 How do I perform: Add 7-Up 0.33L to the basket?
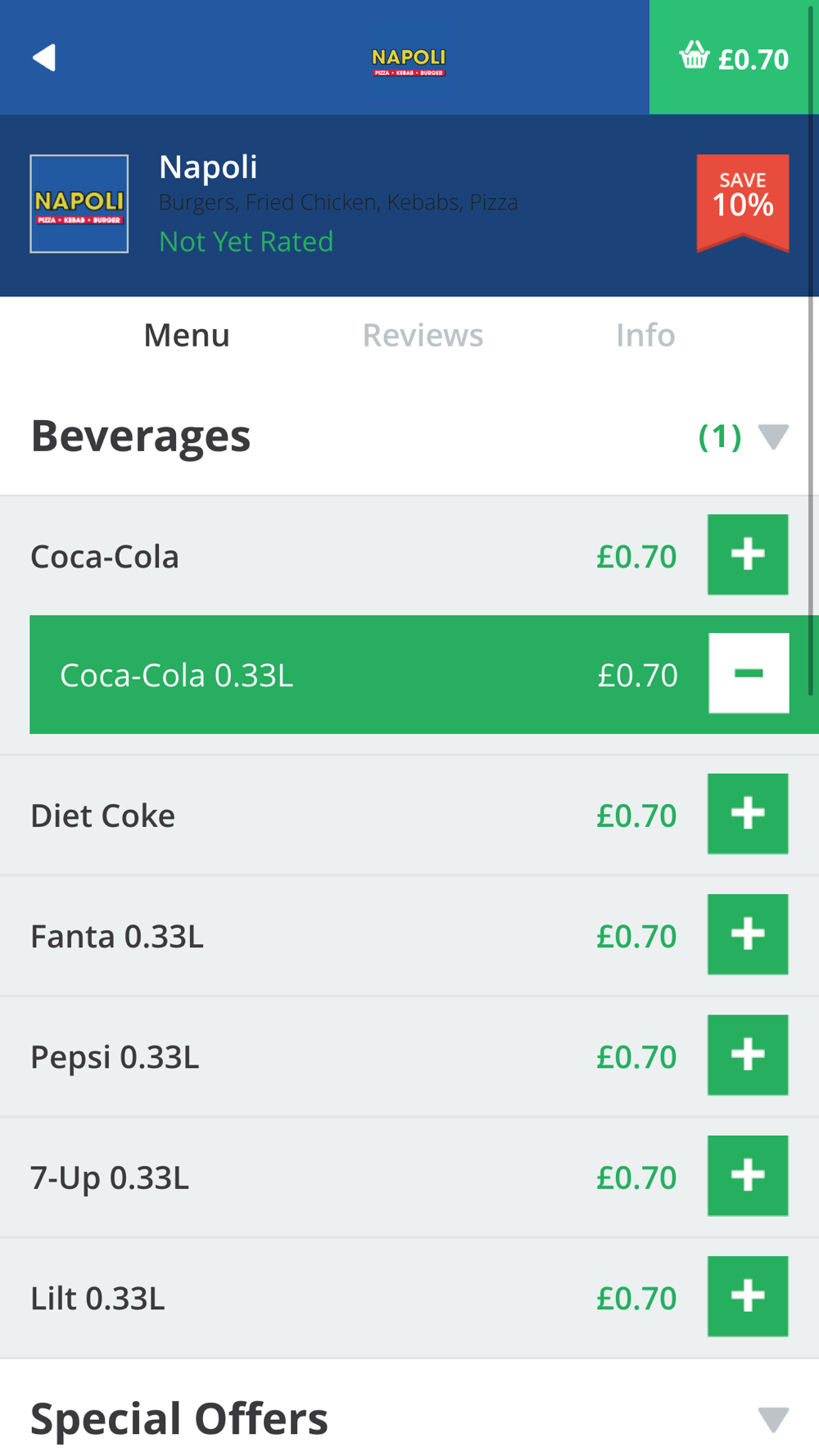(748, 1175)
